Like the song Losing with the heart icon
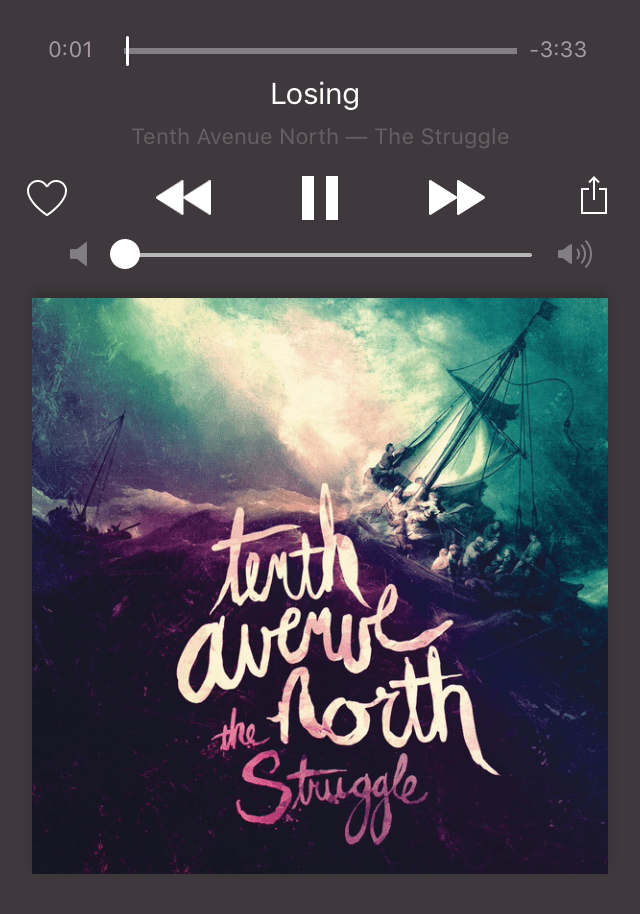 pos(47,198)
